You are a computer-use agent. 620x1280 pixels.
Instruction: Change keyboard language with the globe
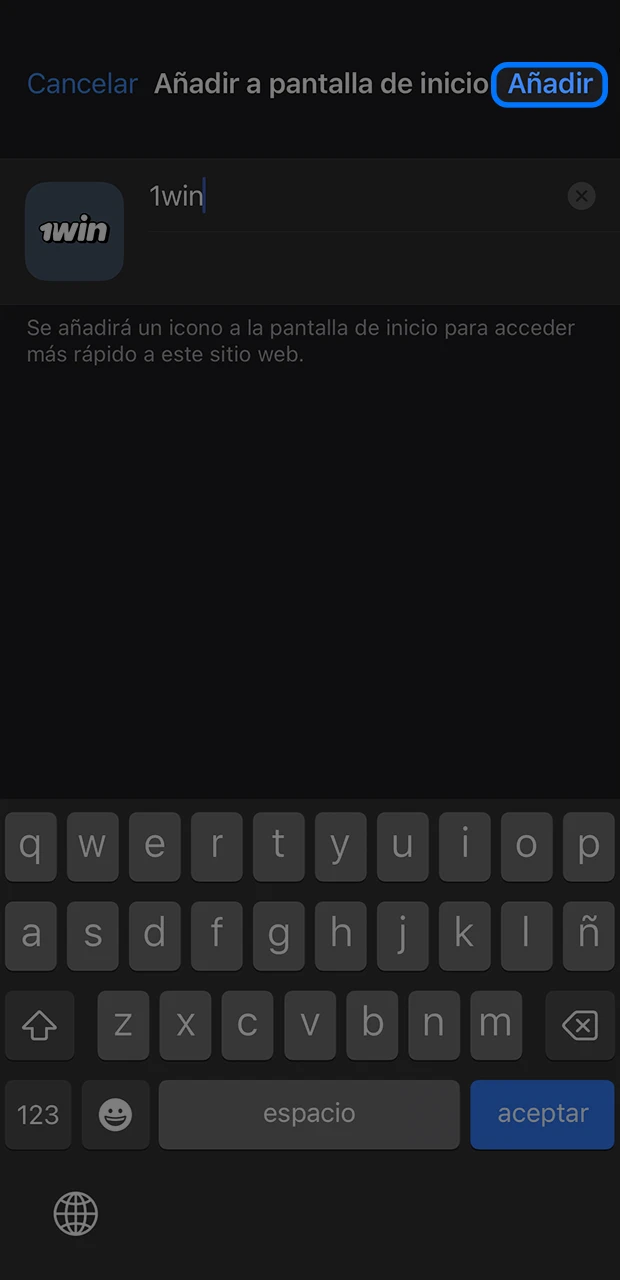coord(76,1214)
